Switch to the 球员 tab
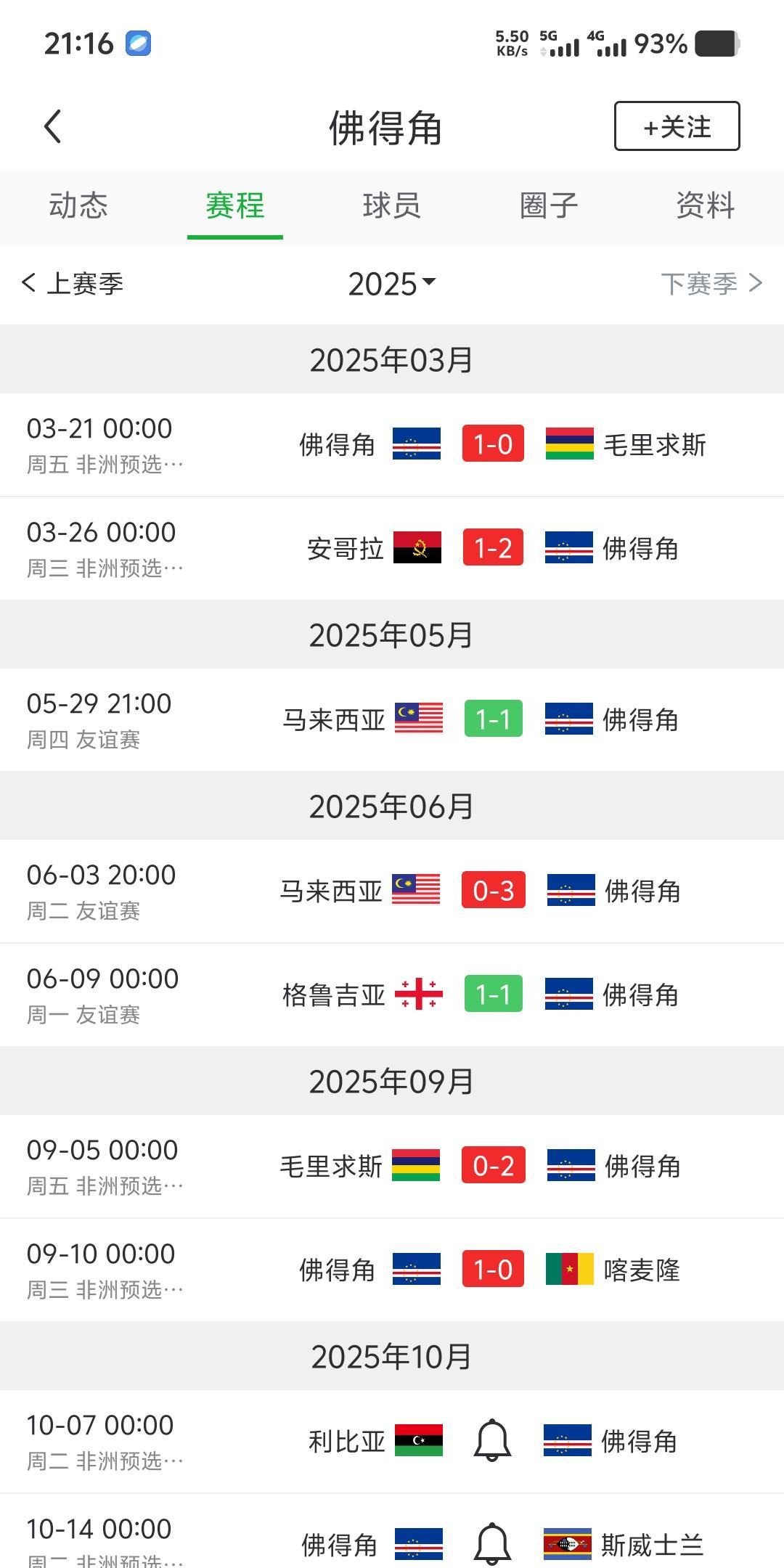The width and height of the screenshot is (784, 1568). coord(392,205)
